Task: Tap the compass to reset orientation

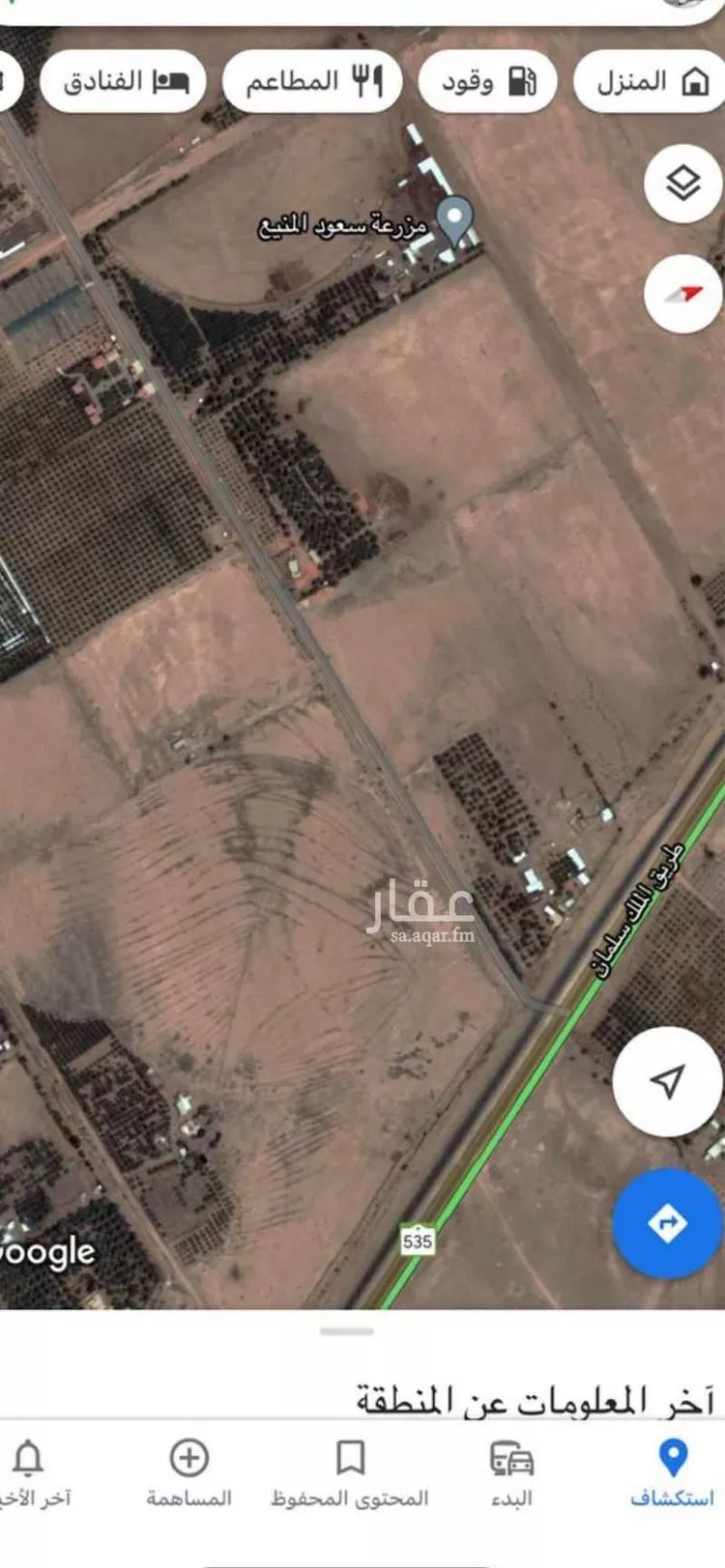Action: click(x=682, y=294)
